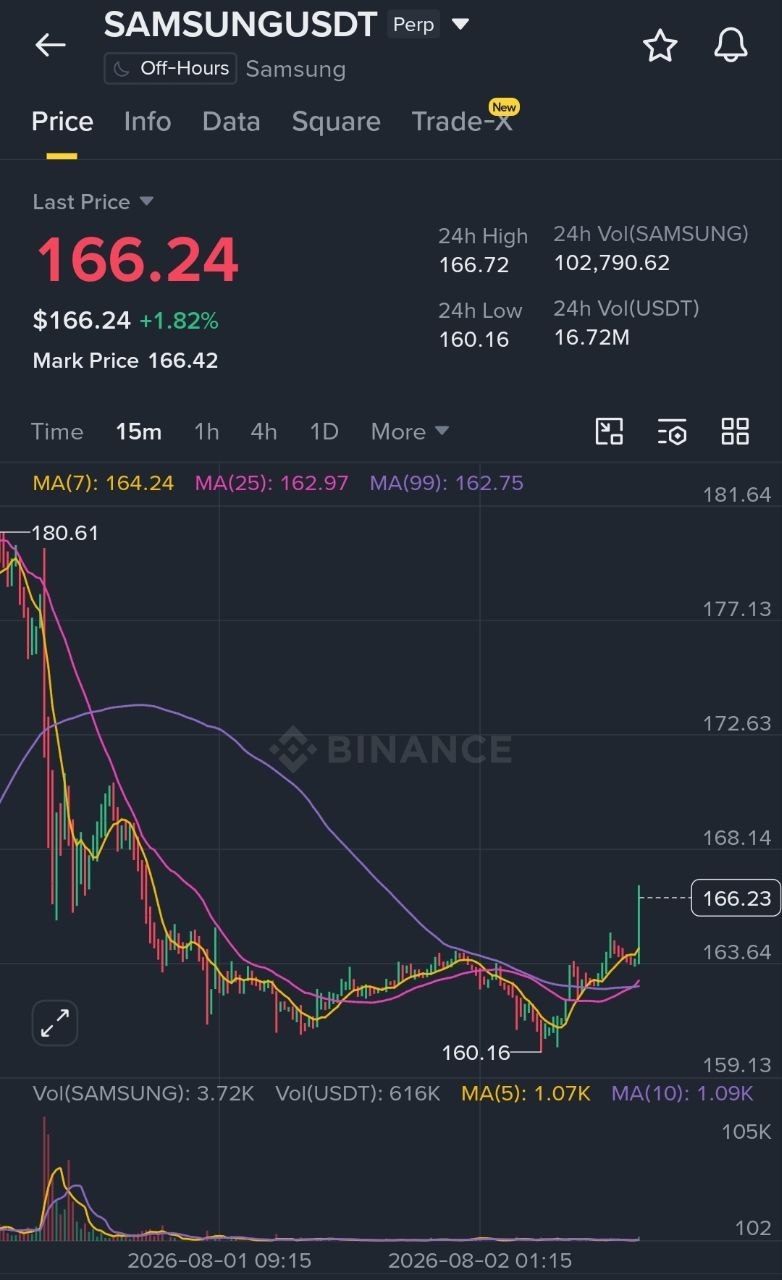Add SAMSUNGUSDT to favorites with the star
The height and width of the screenshot is (1280, 782).
(660, 46)
